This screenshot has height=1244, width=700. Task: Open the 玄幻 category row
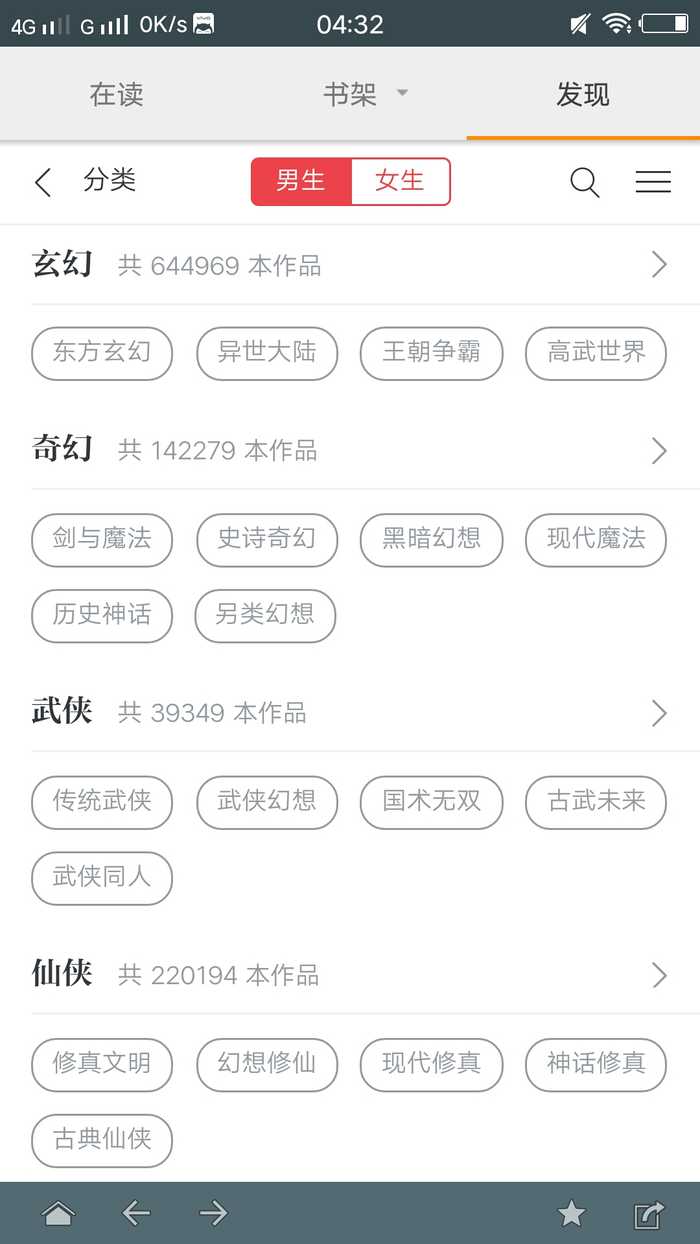tap(350, 265)
